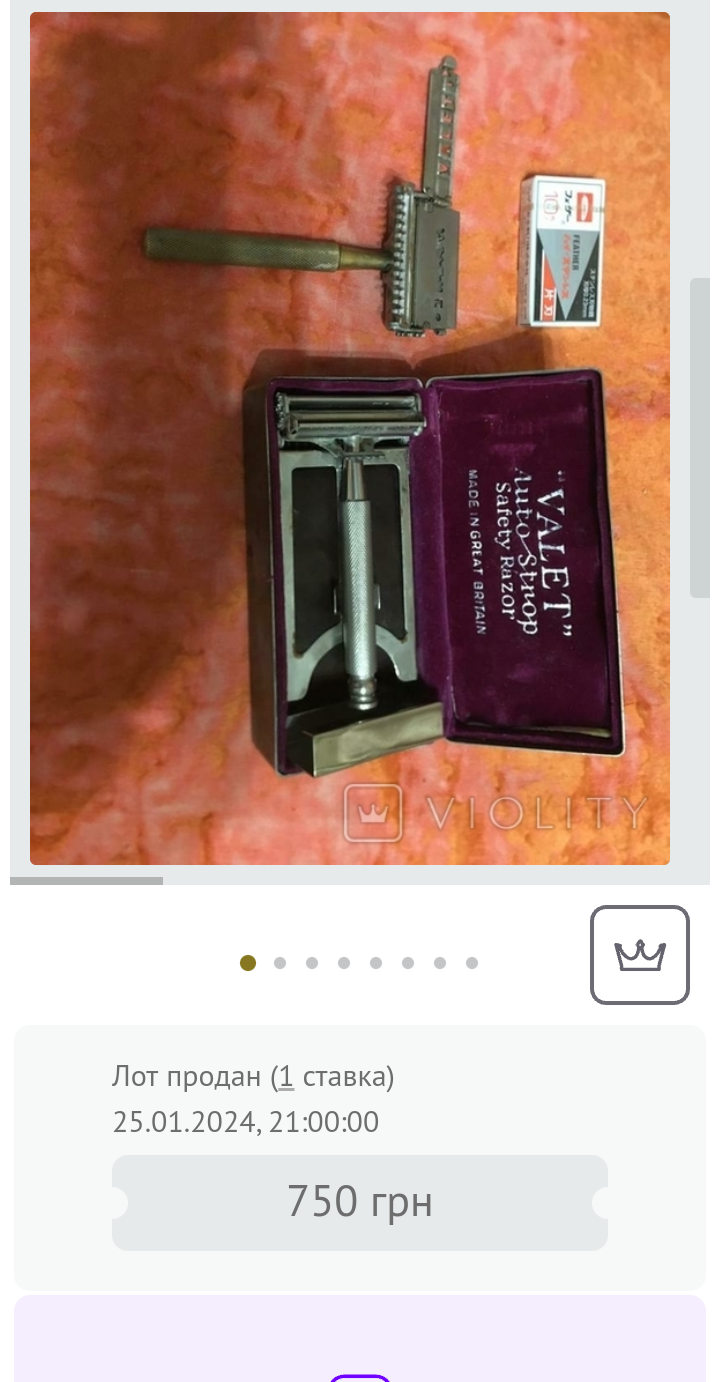Jump to the last photo dot

472,963
